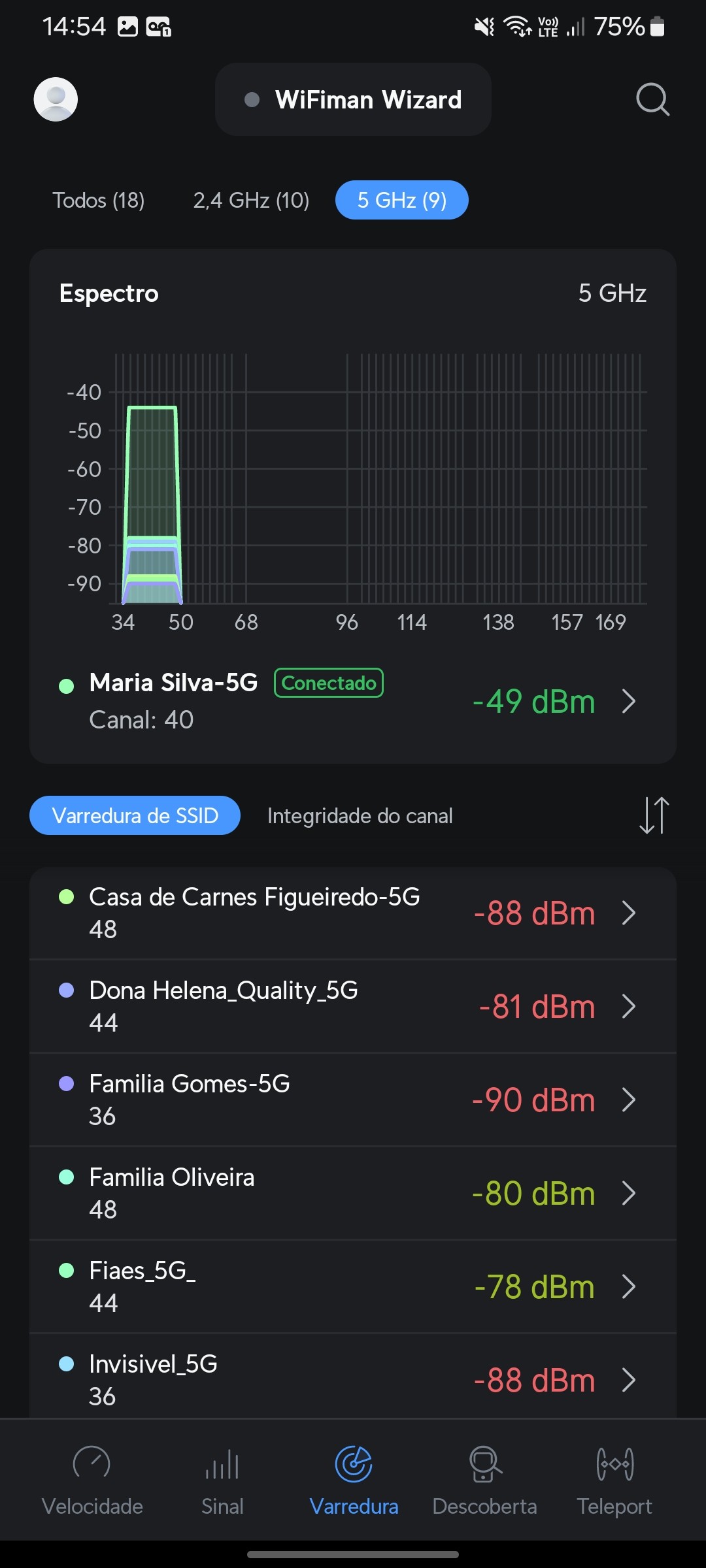706x1568 pixels.
Task: View the Dona Helena_Quality_5G network
Action: tap(353, 1006)
